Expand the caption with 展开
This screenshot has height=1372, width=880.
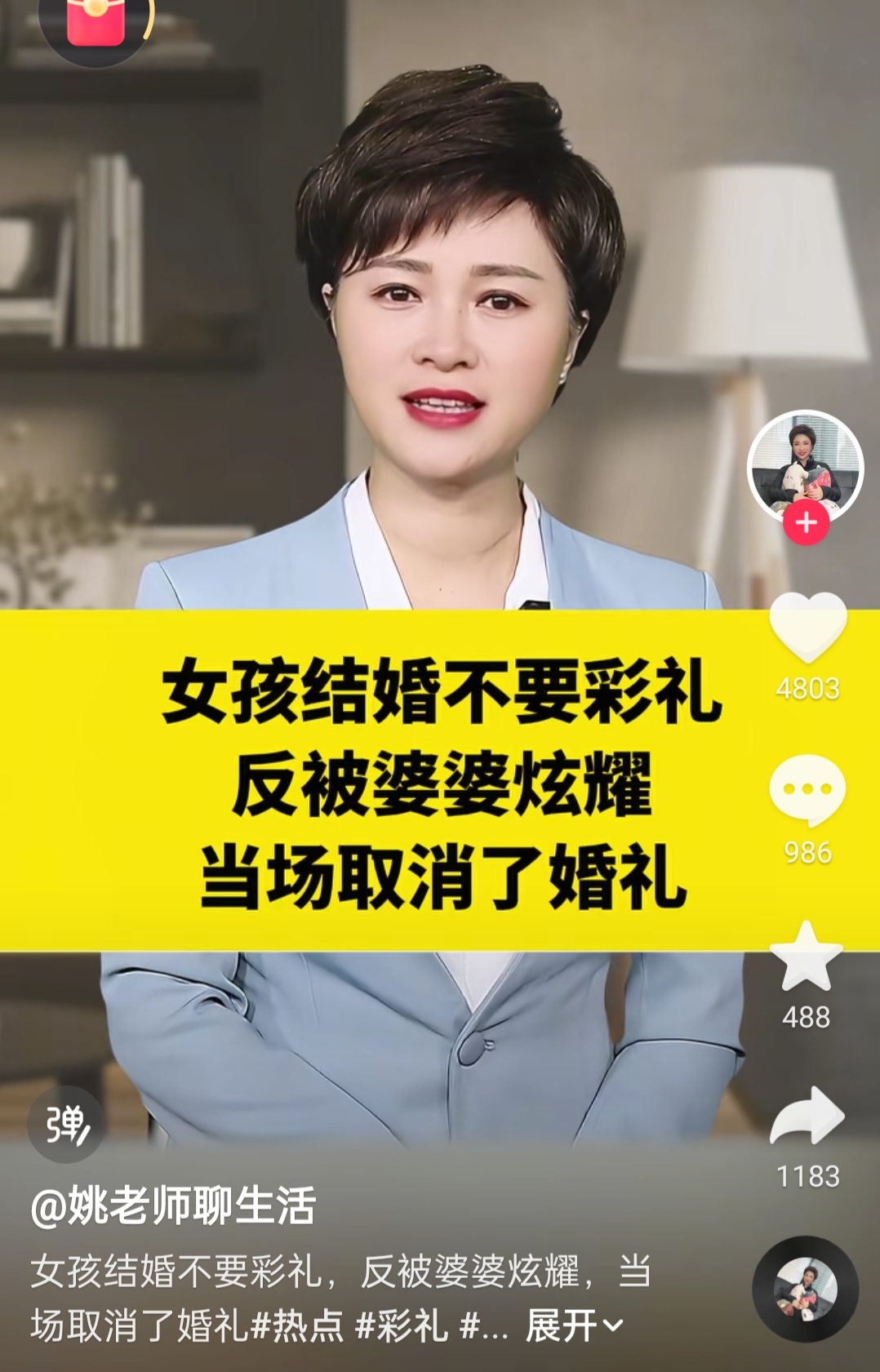point(573,1325)
